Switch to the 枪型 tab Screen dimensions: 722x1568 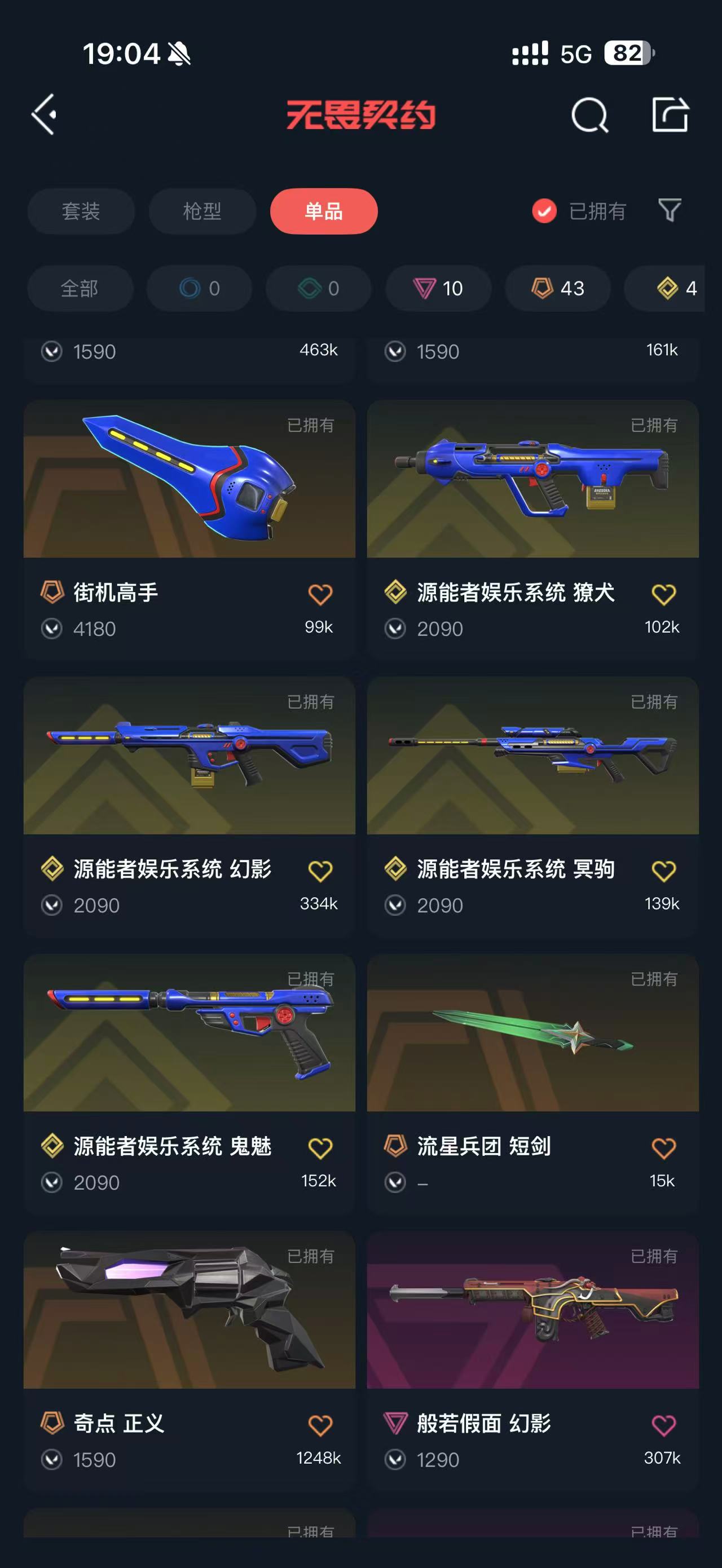[x=202, y=211]
